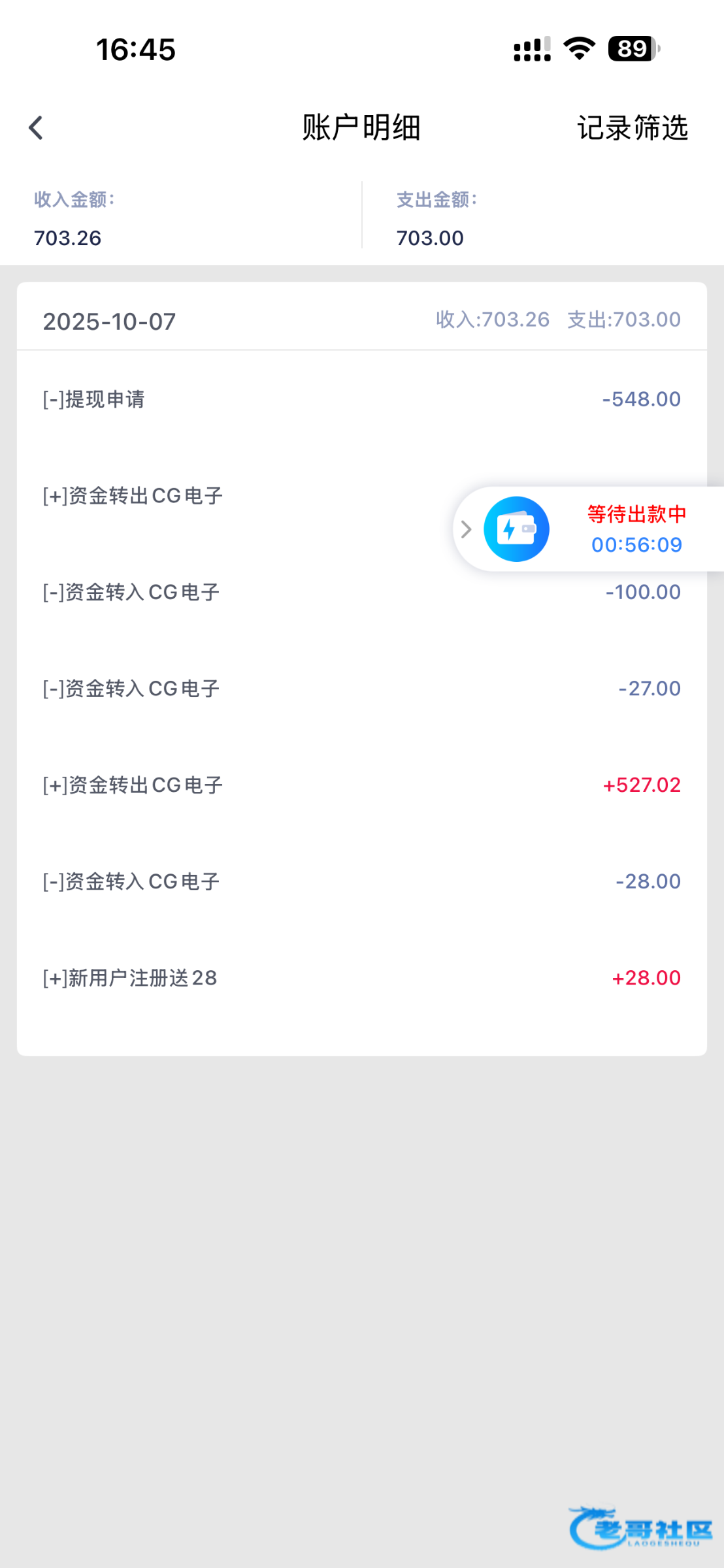Collapse the floating widget using its side arrow

[466, 529]
